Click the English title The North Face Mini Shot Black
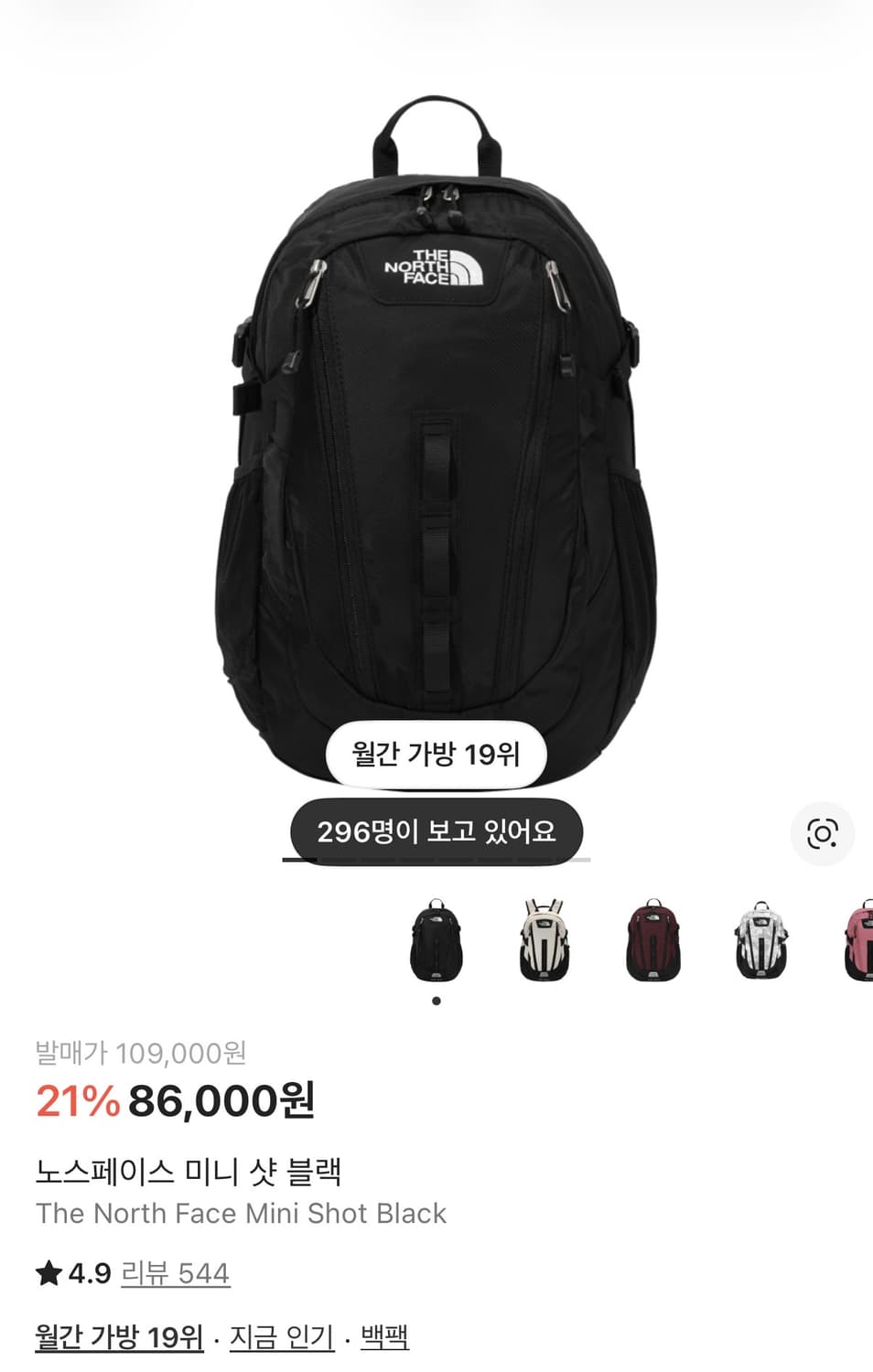The width and height of the screenshot is (873, 1372). coord(241,1214)
